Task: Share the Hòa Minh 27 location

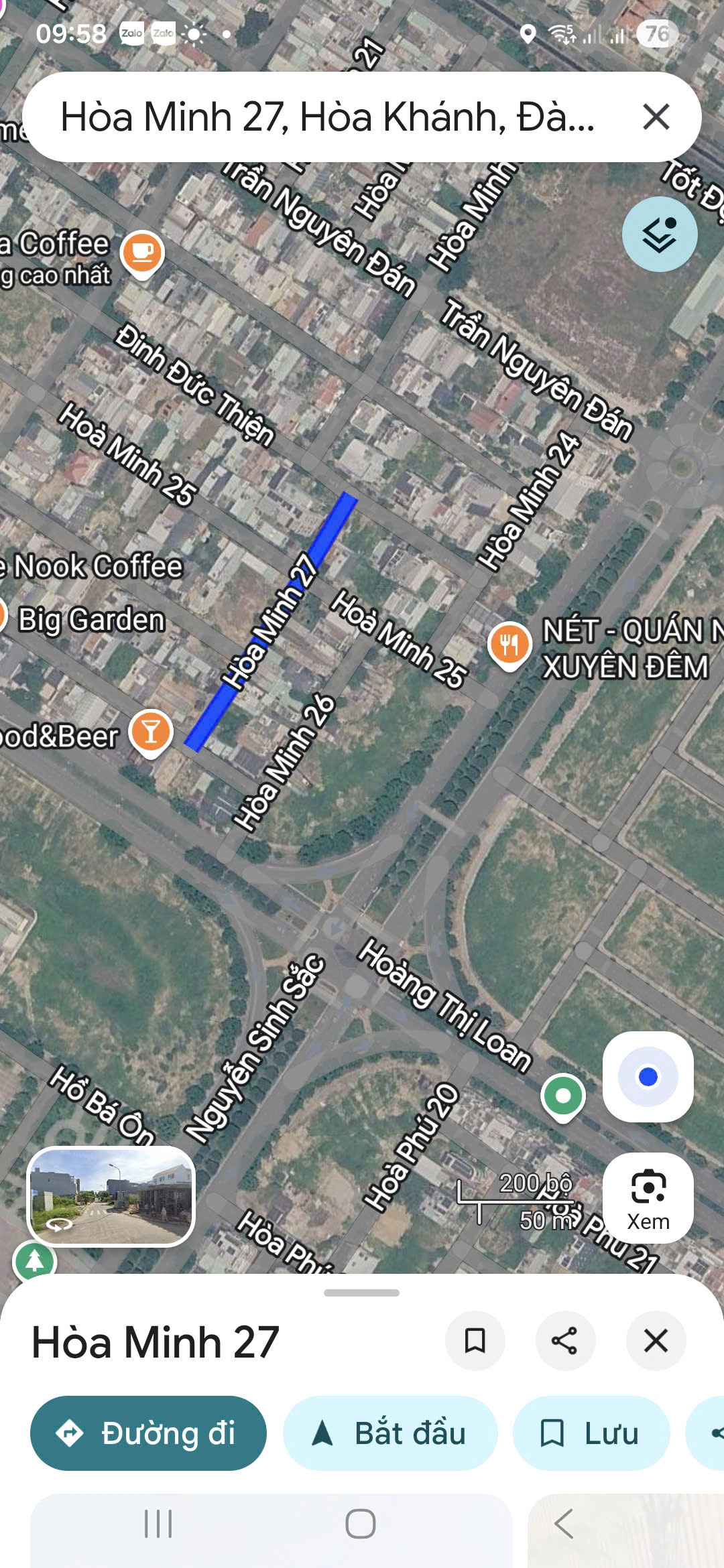Action: tap(564, 1341)
